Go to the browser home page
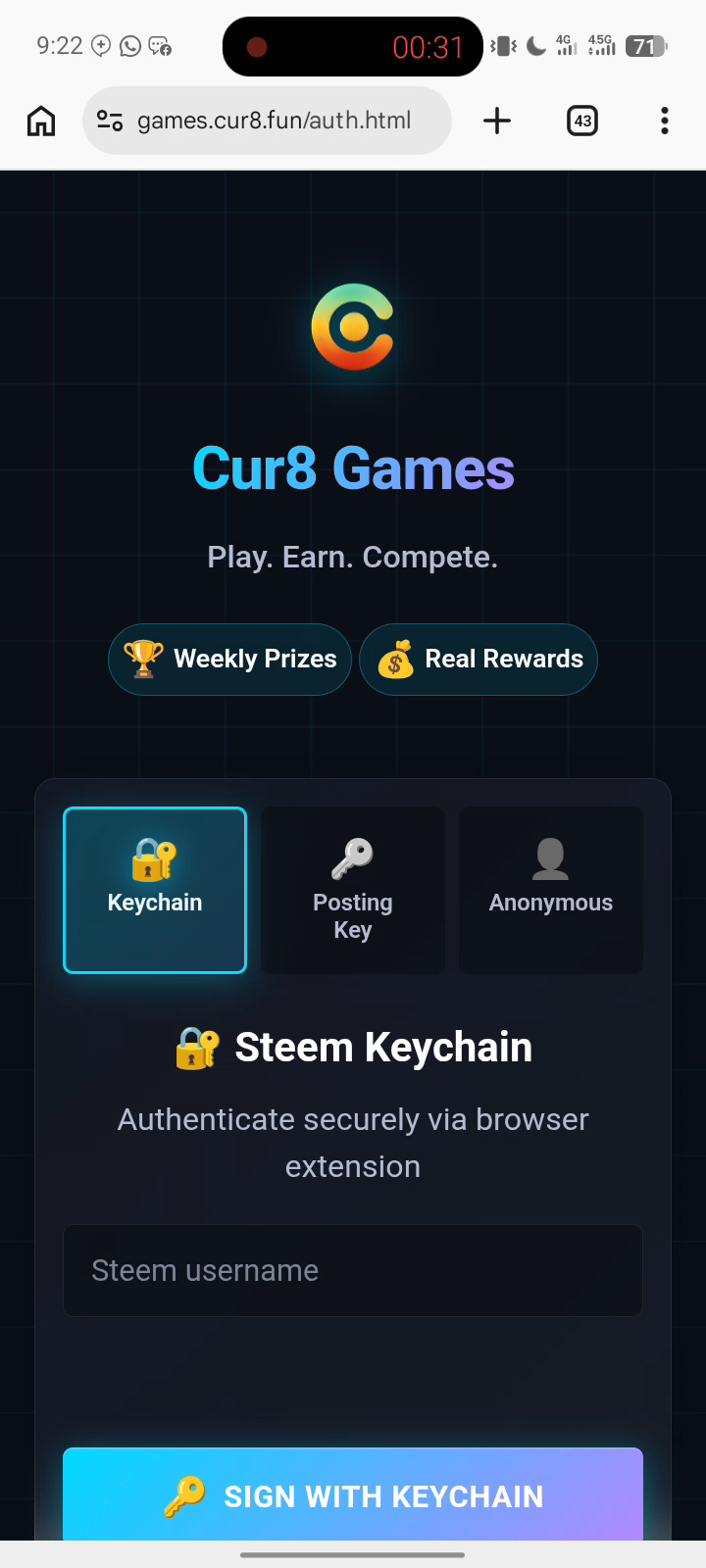706x1568 pixels. (x=41, y=121)
